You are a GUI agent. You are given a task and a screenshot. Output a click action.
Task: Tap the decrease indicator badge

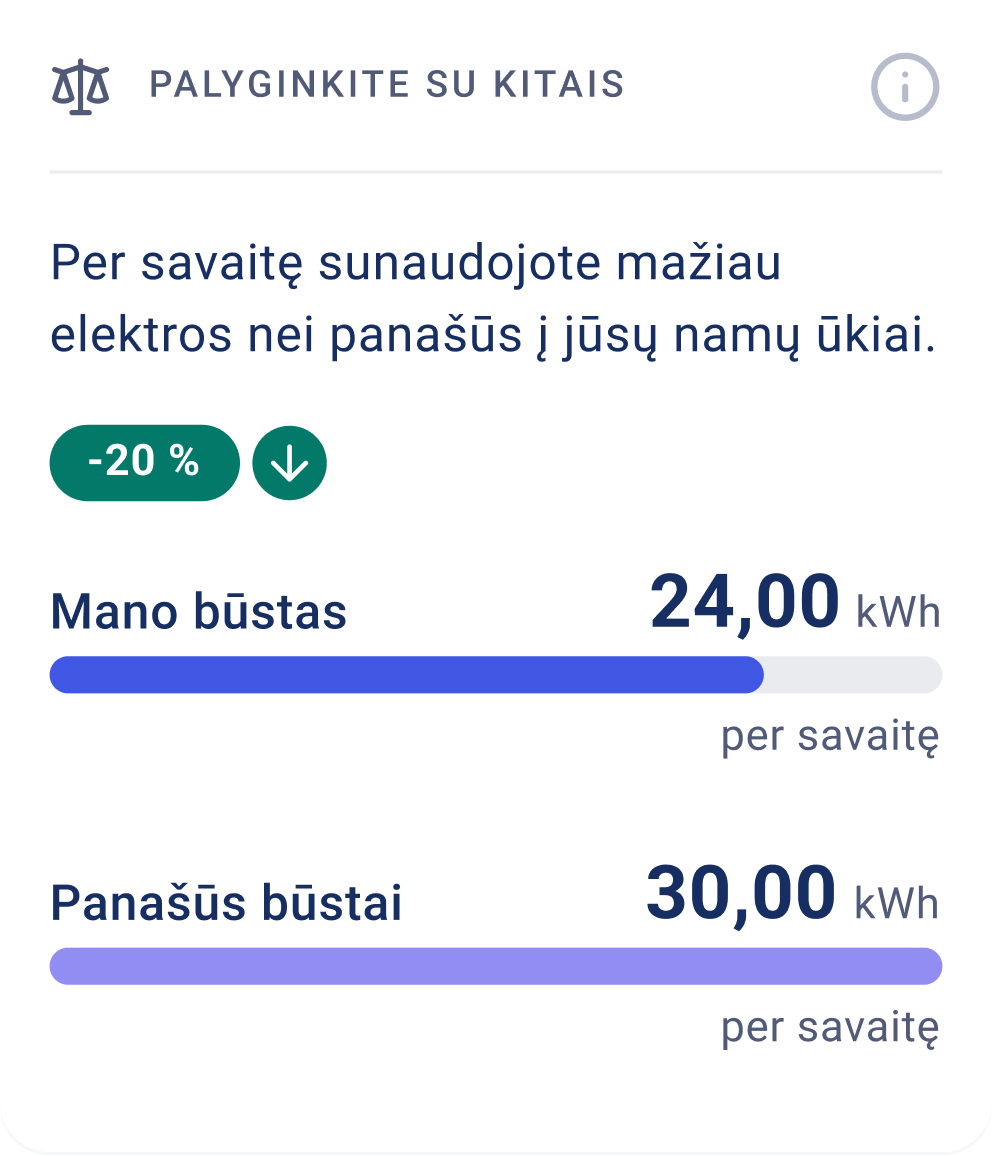pos(144,462)
